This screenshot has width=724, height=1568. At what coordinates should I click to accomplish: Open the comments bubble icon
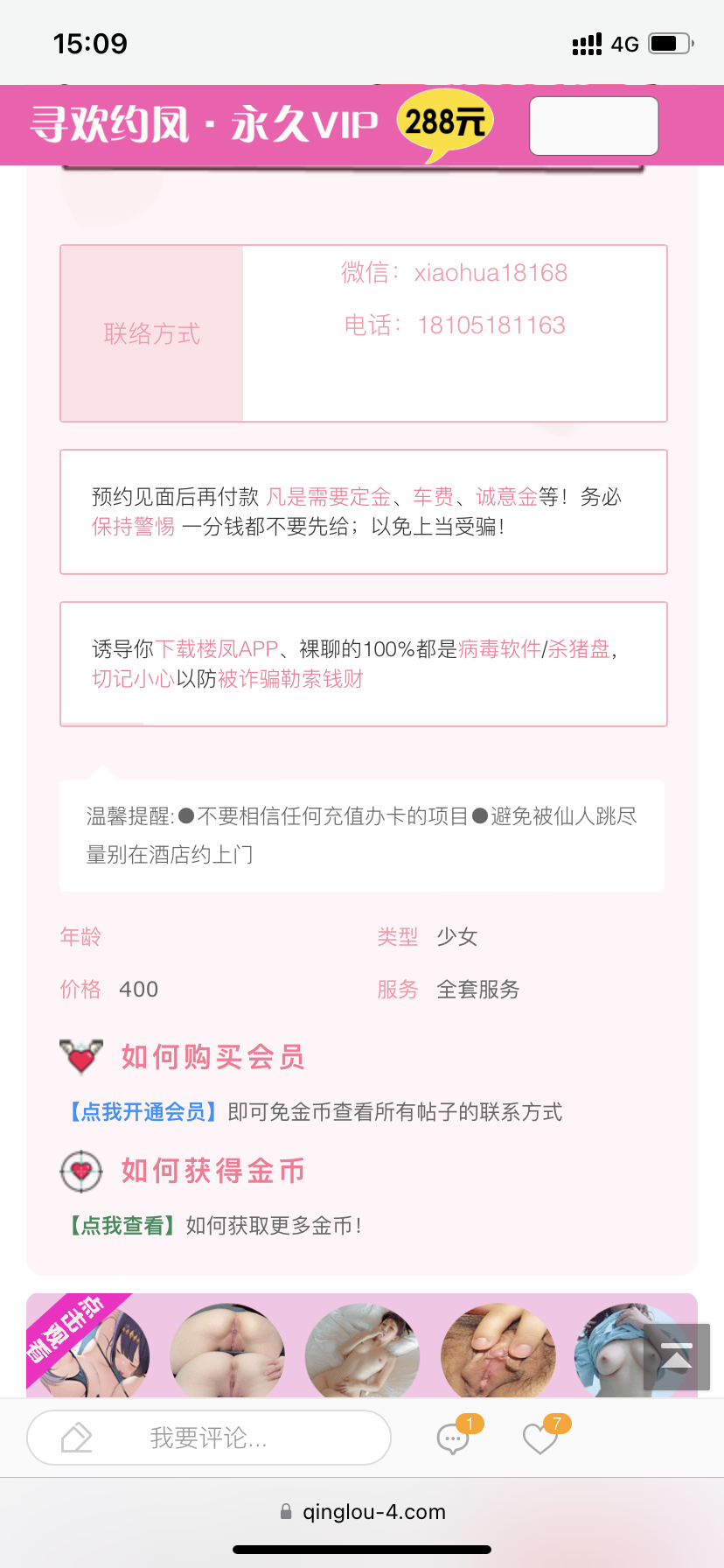pyautogui.click(x=453, y=1438)
